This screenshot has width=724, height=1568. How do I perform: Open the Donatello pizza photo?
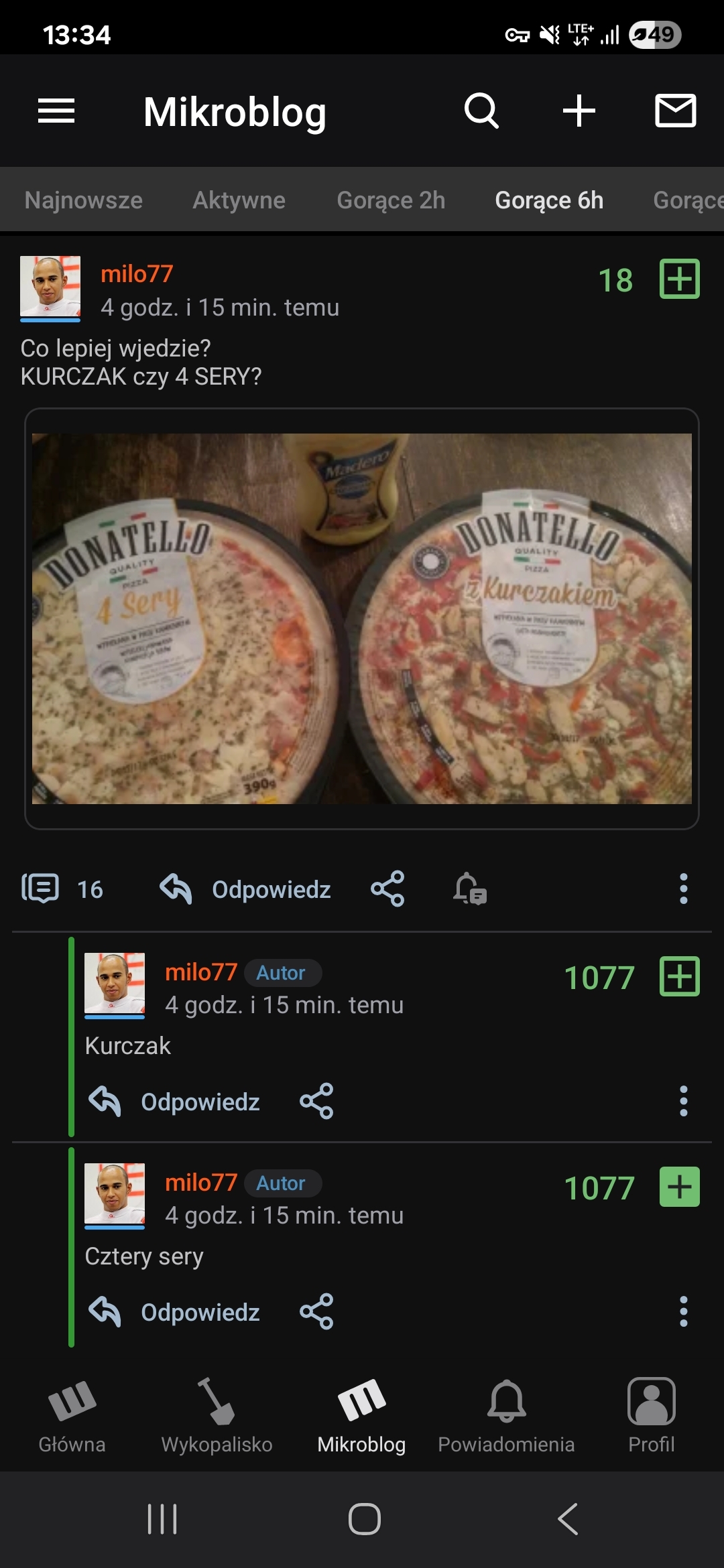click(x=362, y=618)
